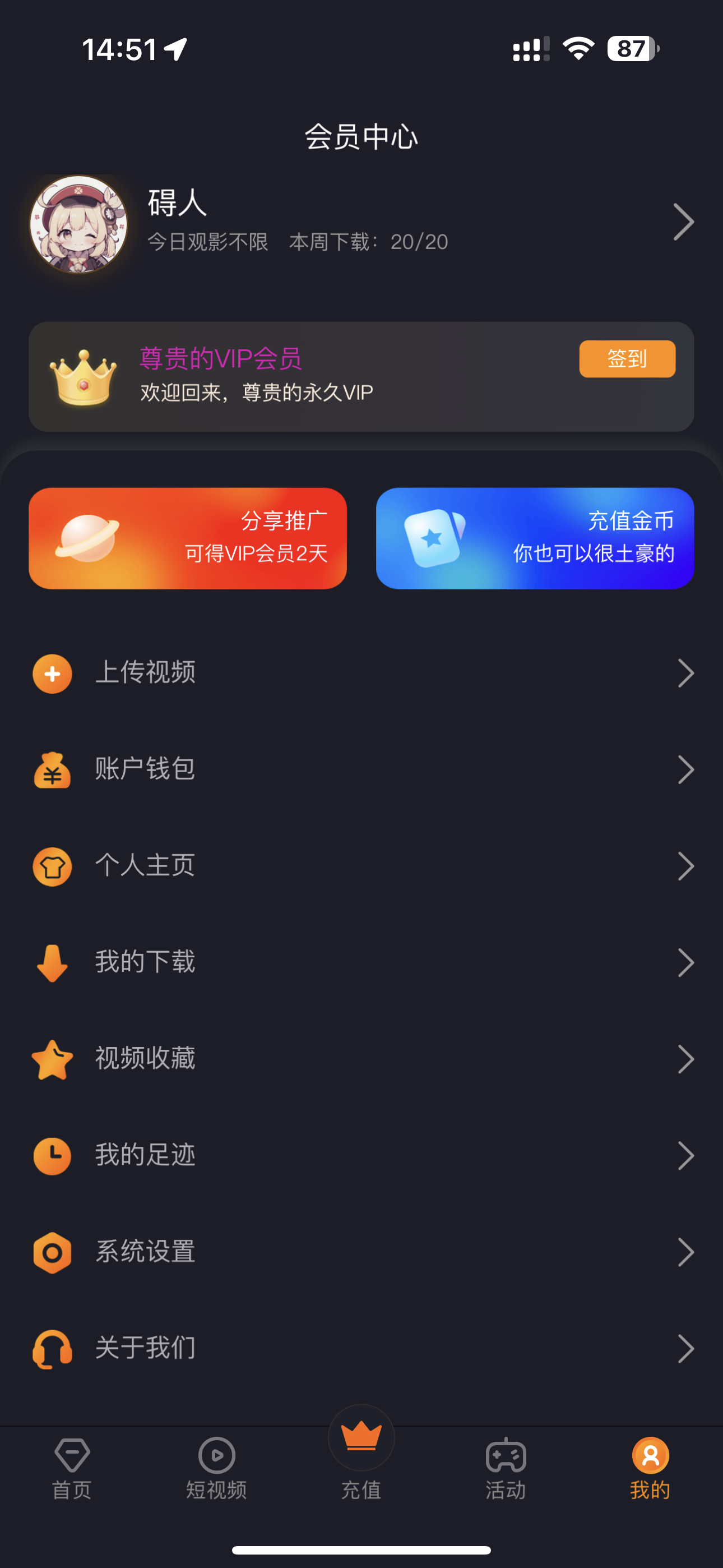The width and height of the screenshot is (723, 1568).
Task: Open 关于我们 about page
Action: (x=361, y=1348)
